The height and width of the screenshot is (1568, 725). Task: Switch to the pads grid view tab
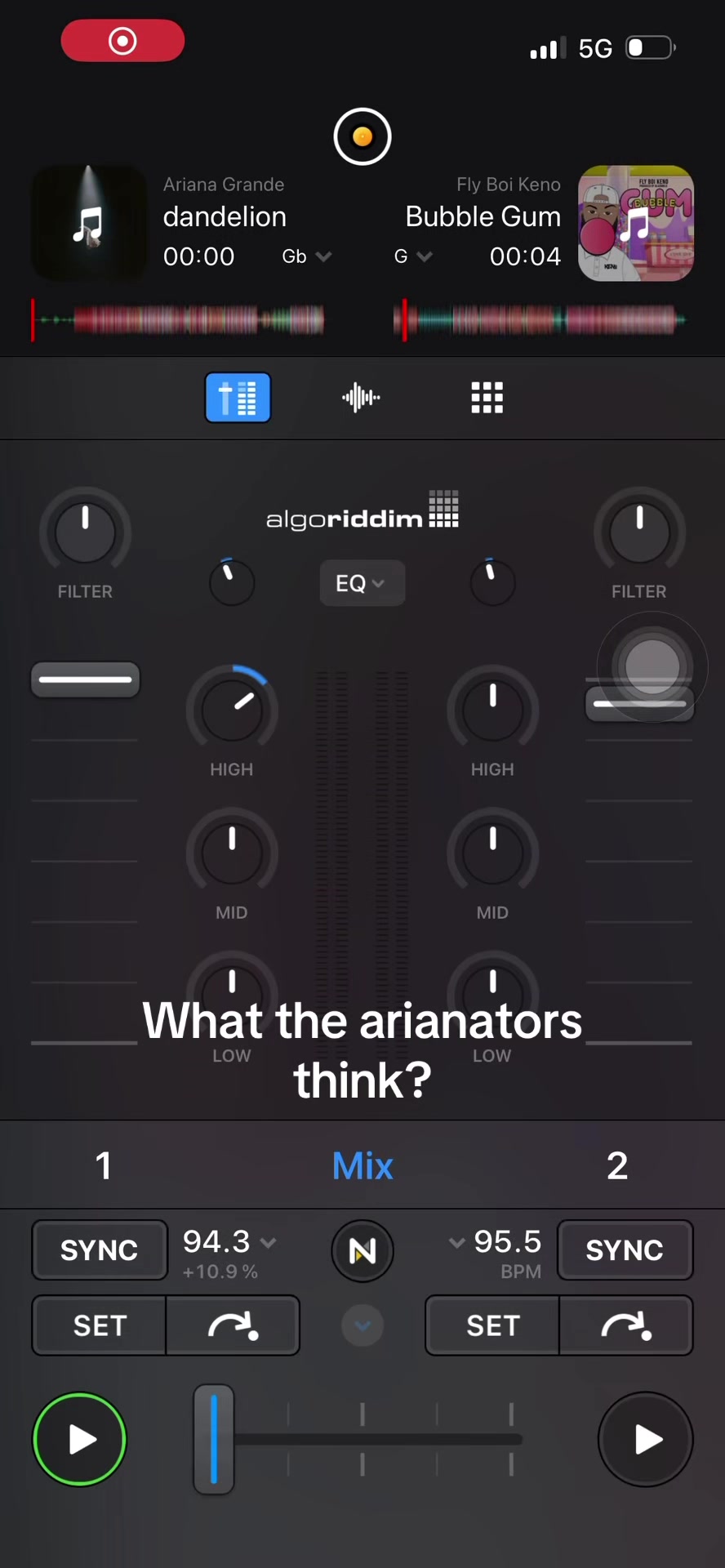[487, 398]
